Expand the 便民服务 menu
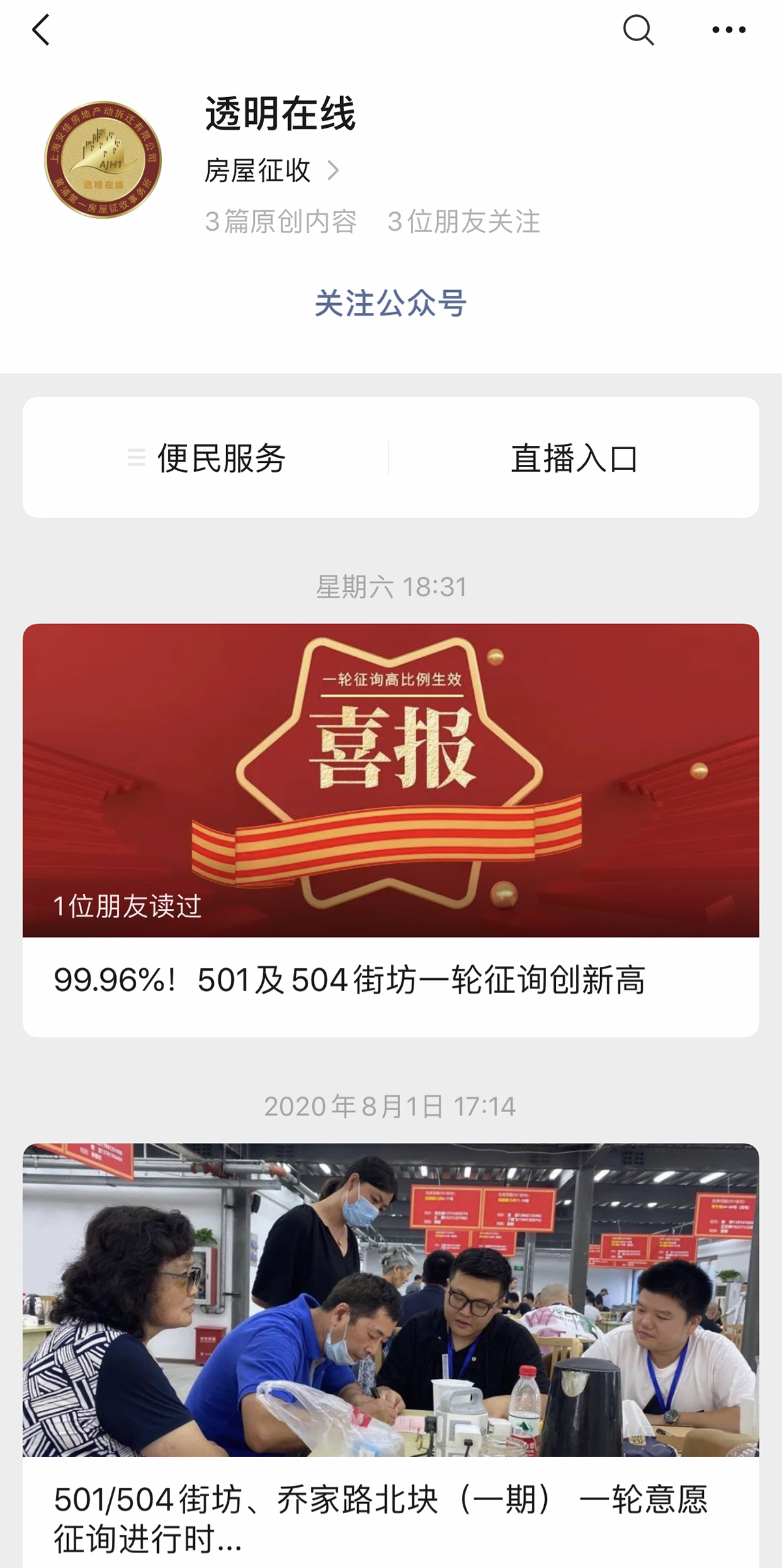This screenshot has width=782, height=1568. pos(207,458)
